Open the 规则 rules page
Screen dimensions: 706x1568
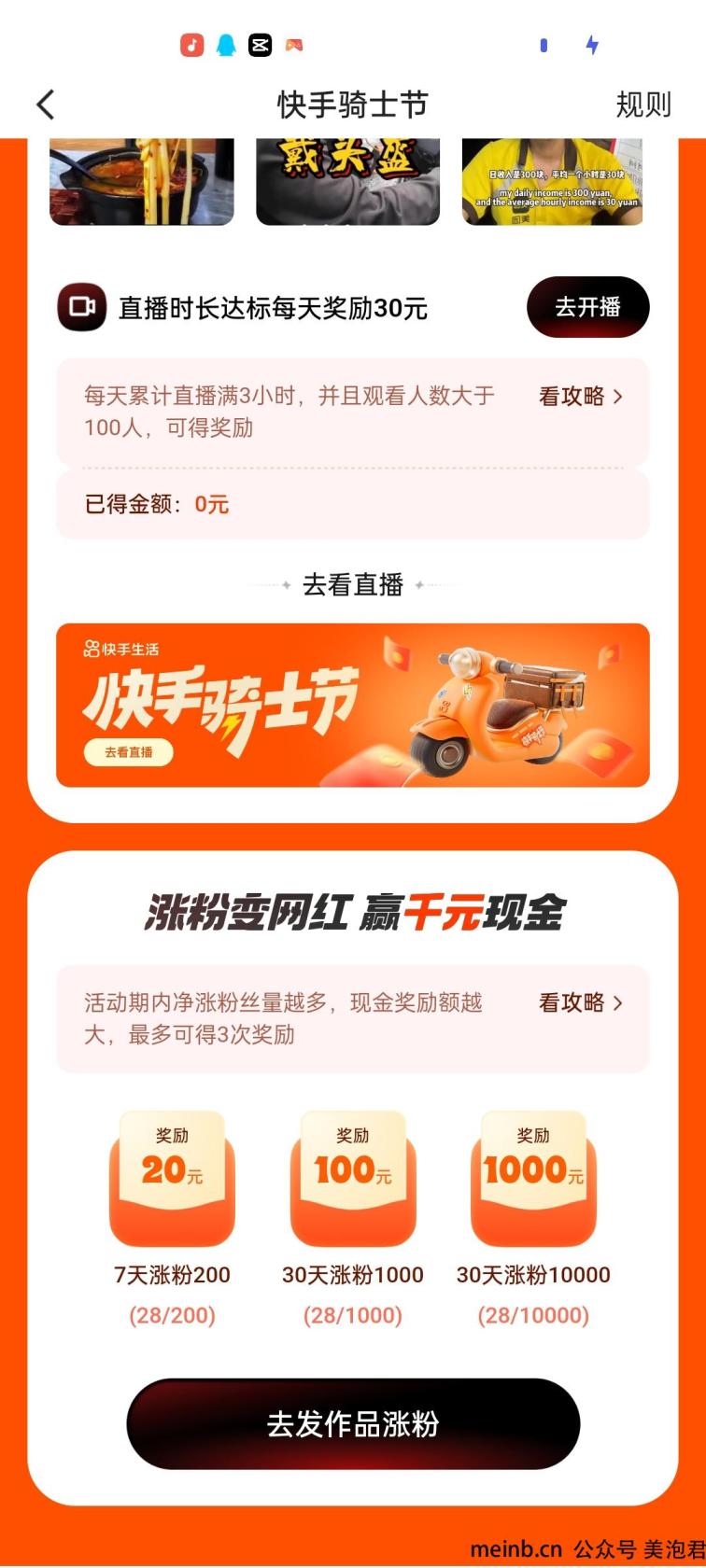(642, 105)
